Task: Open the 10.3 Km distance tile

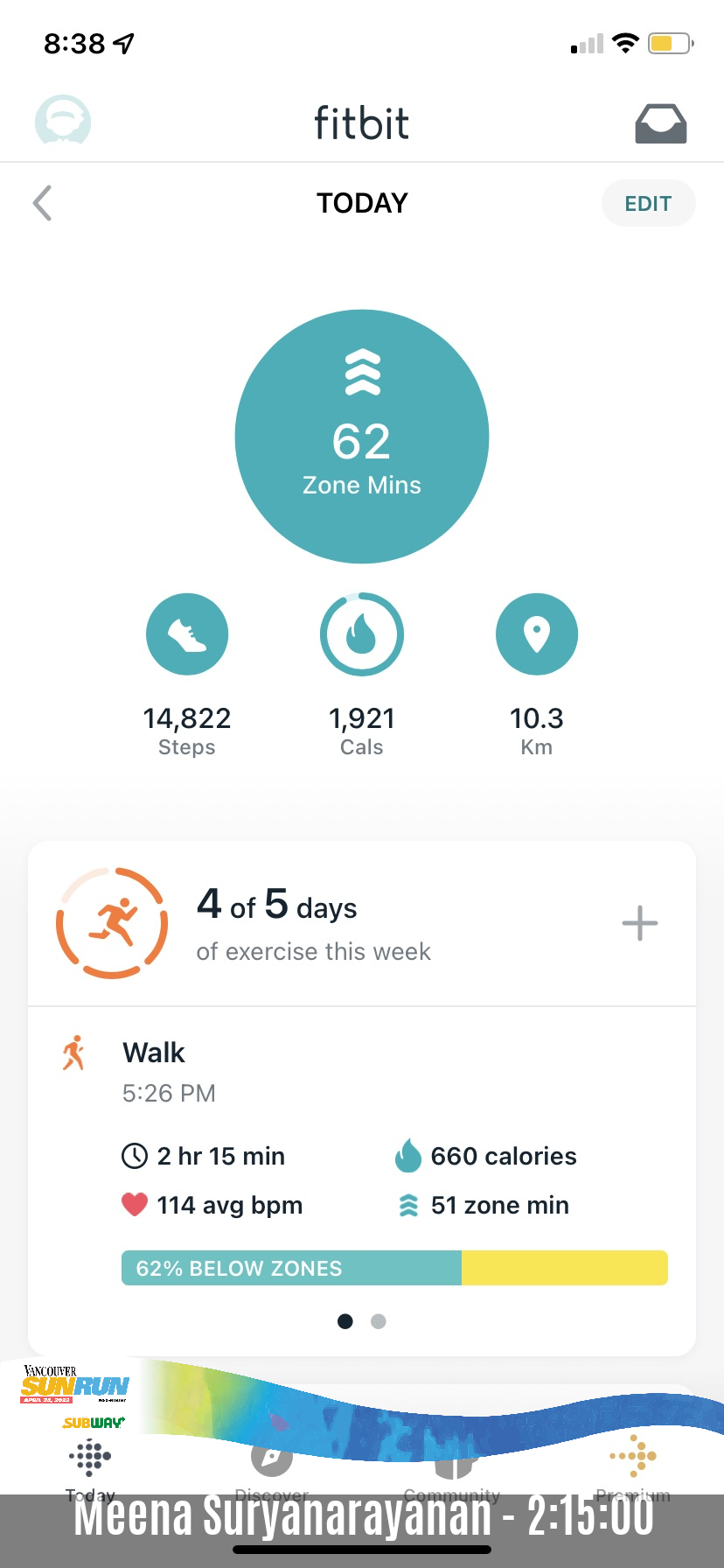Action: (537, 675)
